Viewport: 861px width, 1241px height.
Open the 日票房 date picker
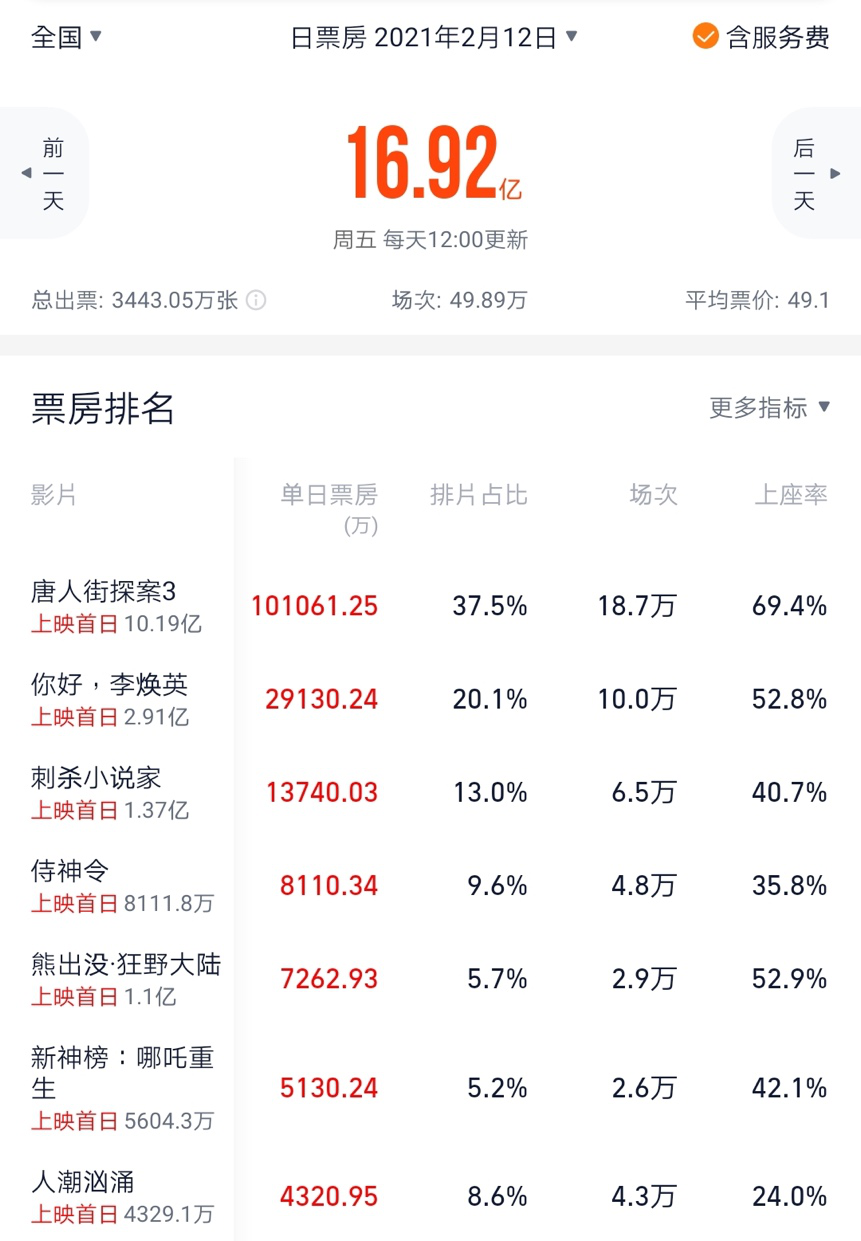tap(434, 38)
